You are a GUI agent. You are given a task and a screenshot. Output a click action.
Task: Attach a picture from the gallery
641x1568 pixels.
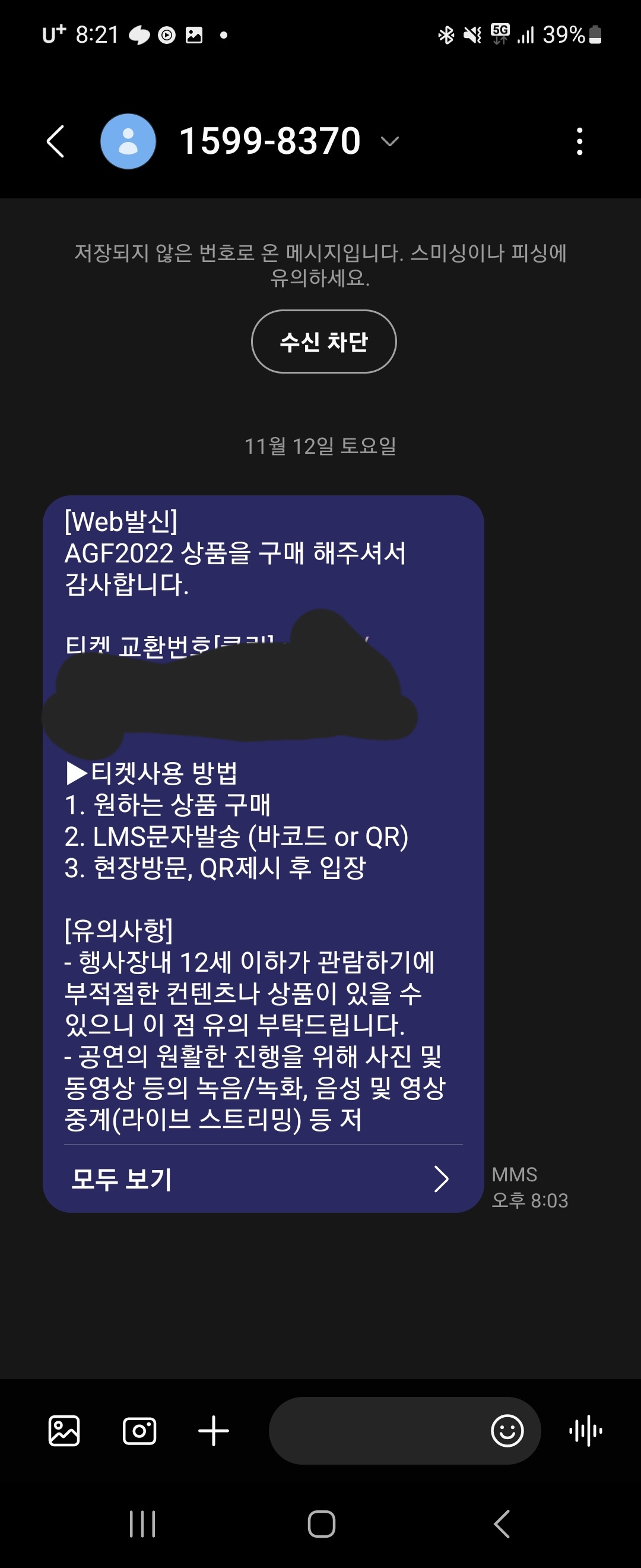pos(64,1430)
